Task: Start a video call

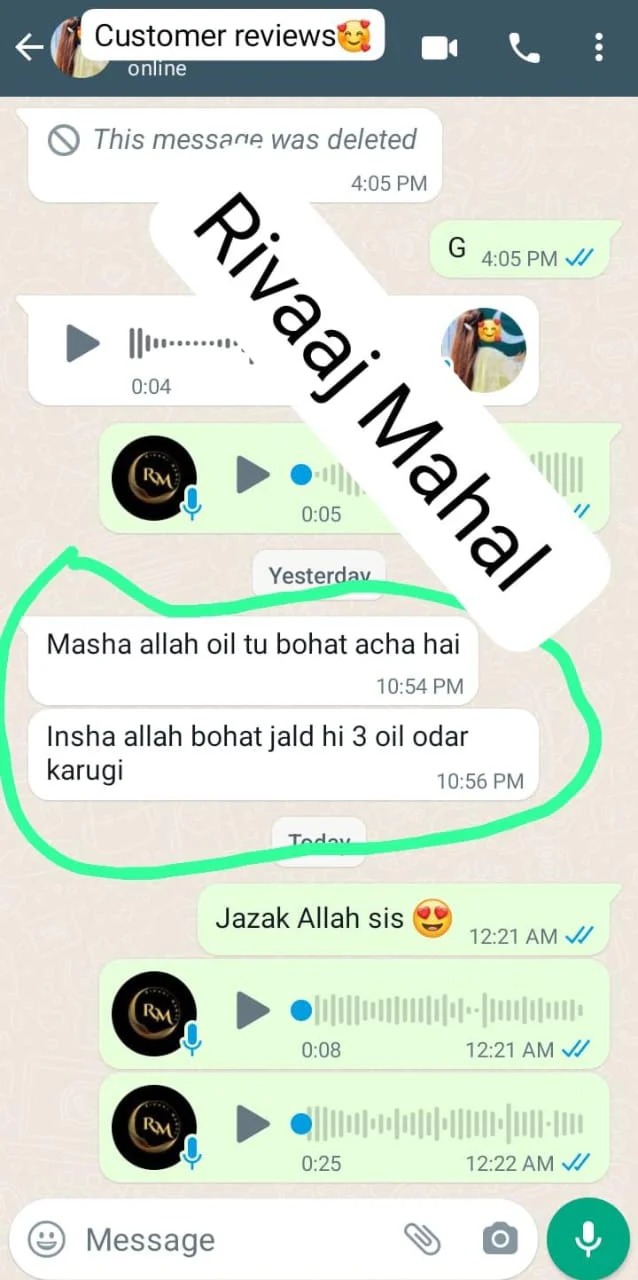Action: click(x=439, y=47)
